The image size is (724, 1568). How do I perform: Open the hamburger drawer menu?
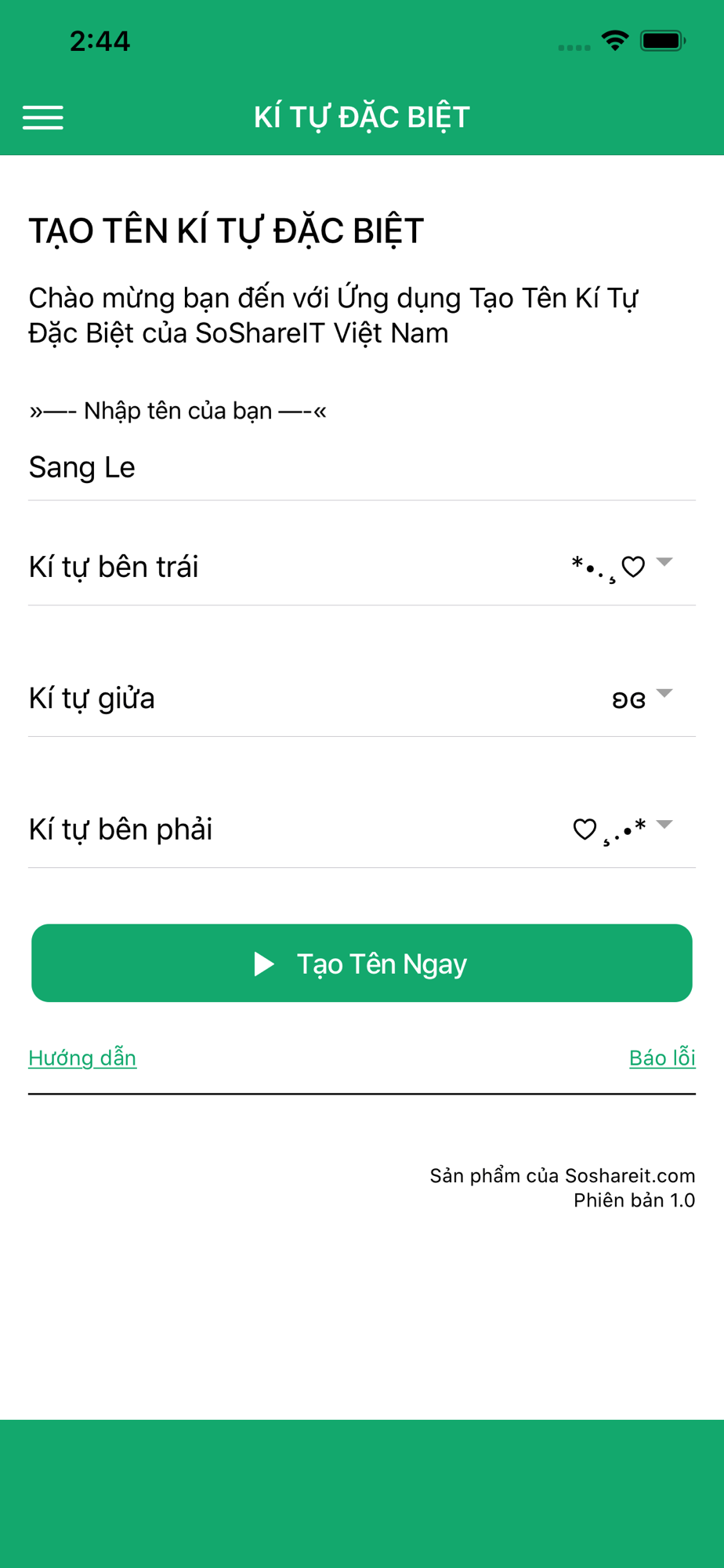43,118
